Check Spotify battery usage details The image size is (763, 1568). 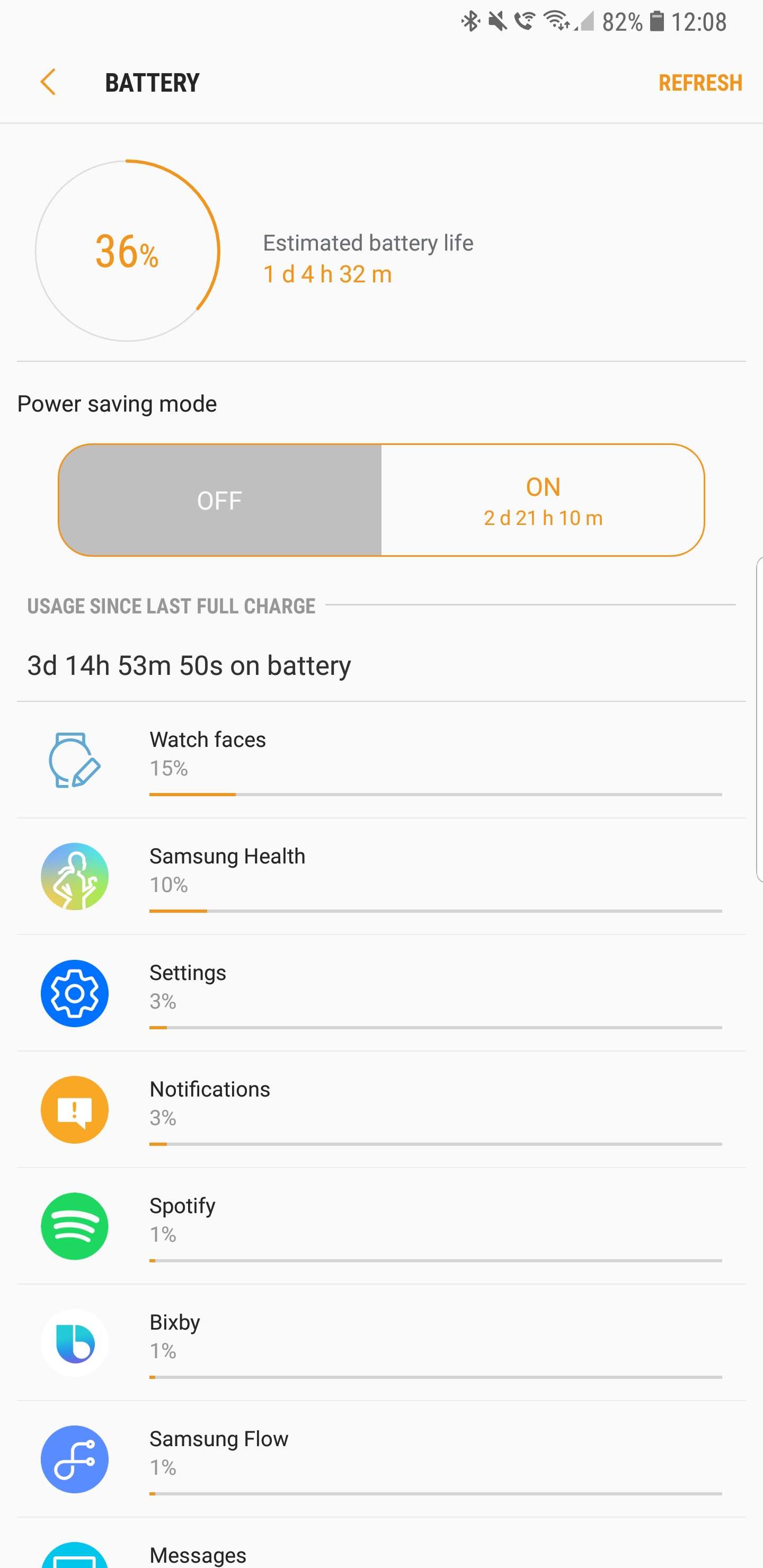[x=381, y=1226]
